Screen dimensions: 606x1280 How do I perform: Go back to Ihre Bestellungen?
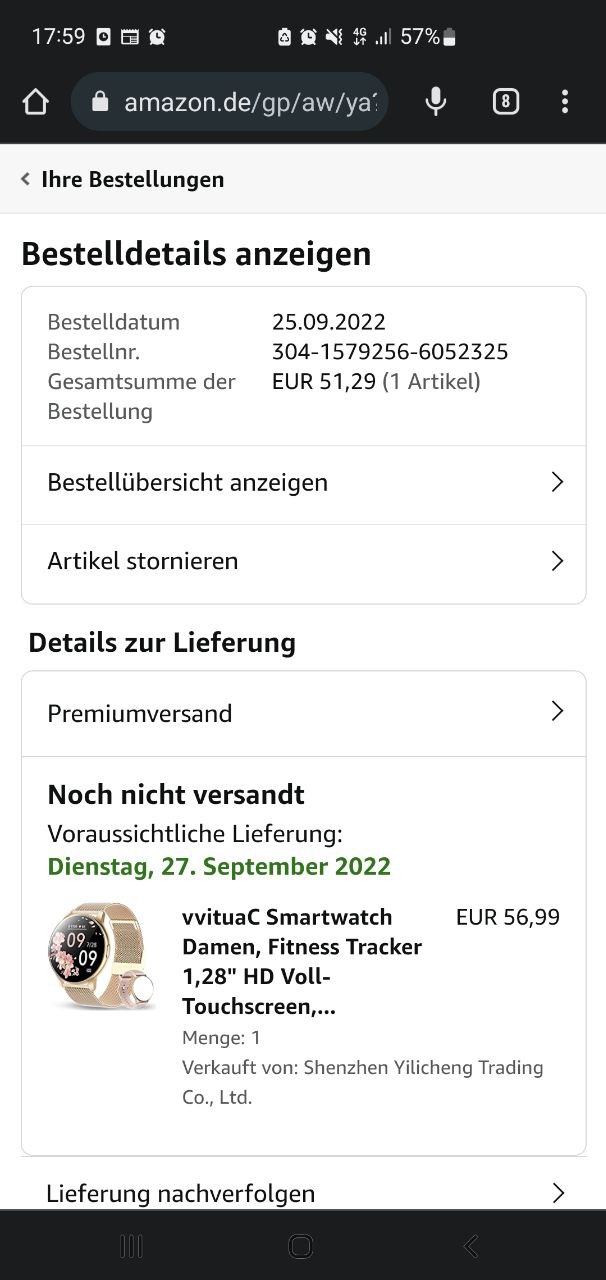tap(122, 180)
